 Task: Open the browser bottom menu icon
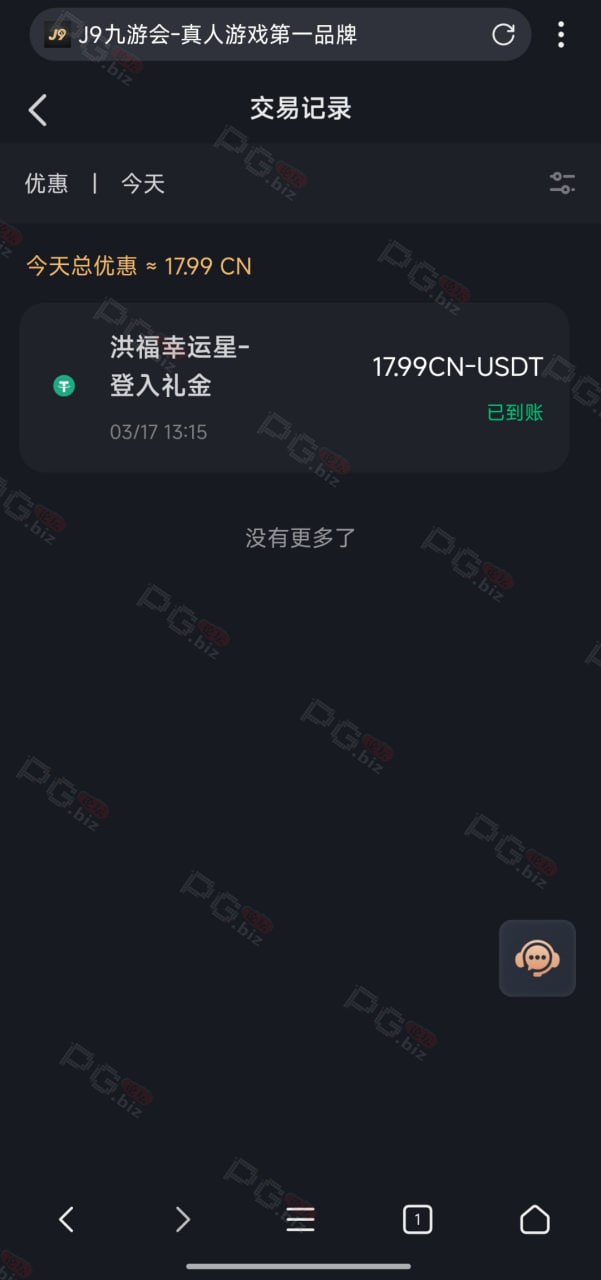(300, 1219)
